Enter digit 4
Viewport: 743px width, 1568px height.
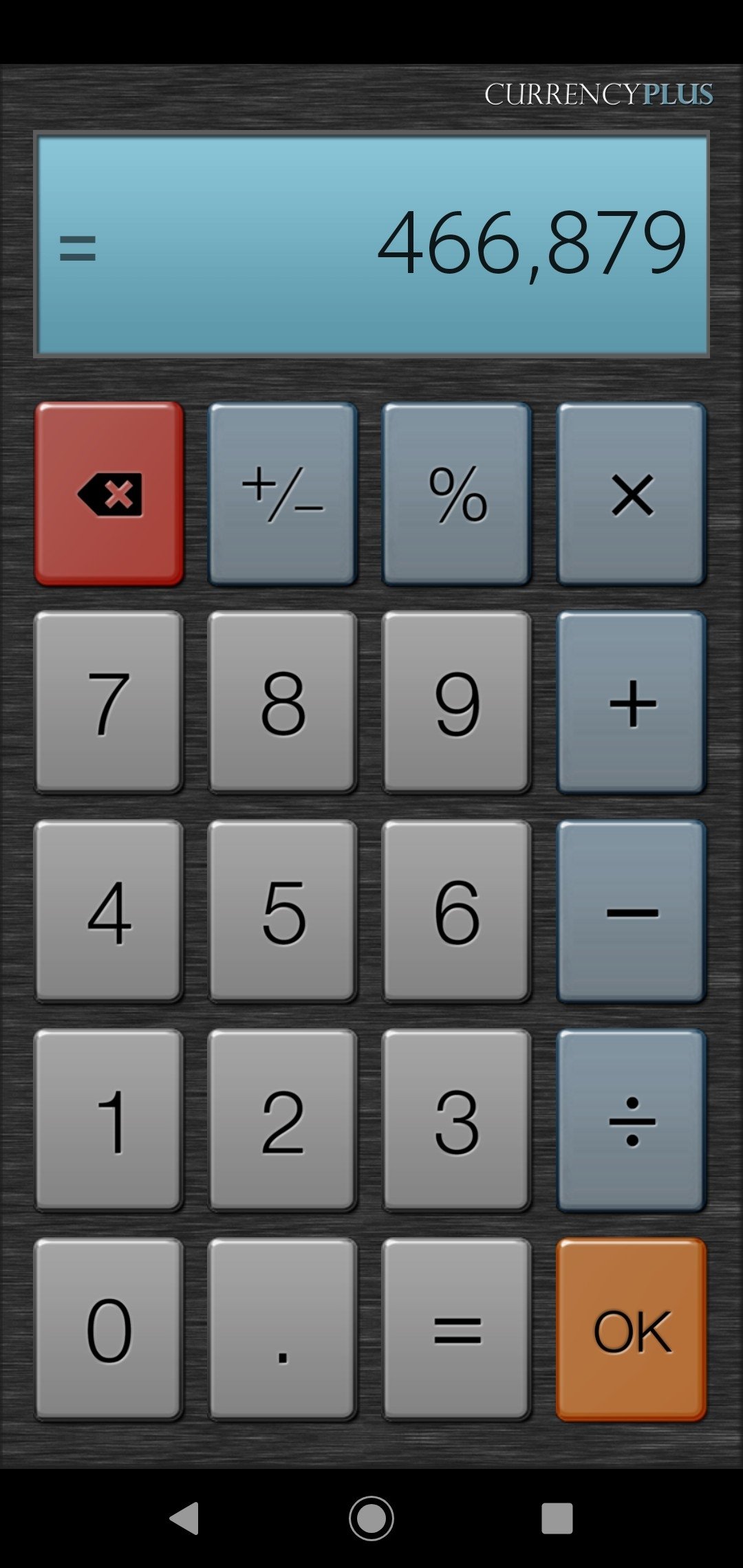[109, 912]
